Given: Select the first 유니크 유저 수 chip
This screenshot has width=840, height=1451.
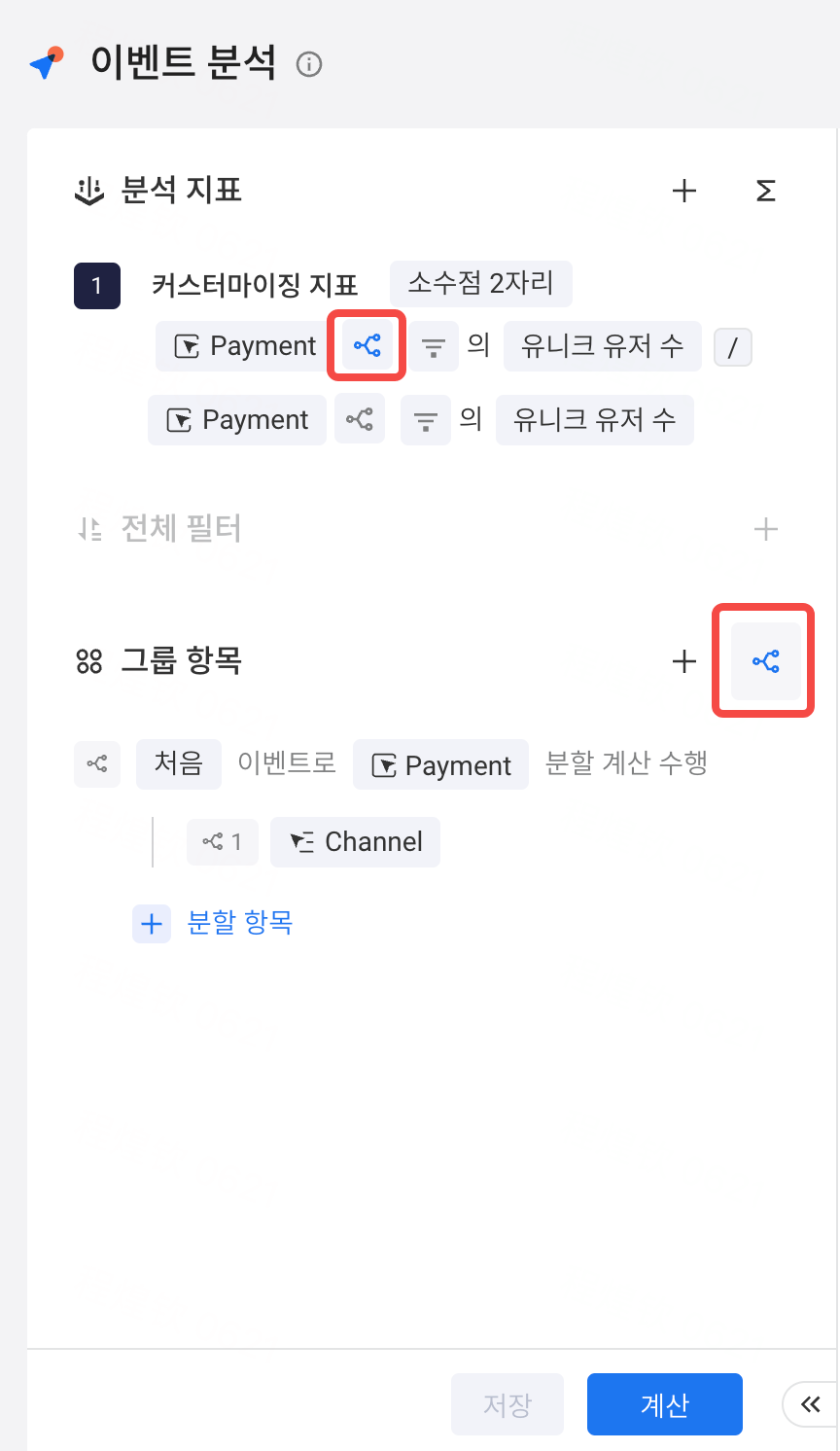Looking at the screenshot, I should tap(603, 346).
